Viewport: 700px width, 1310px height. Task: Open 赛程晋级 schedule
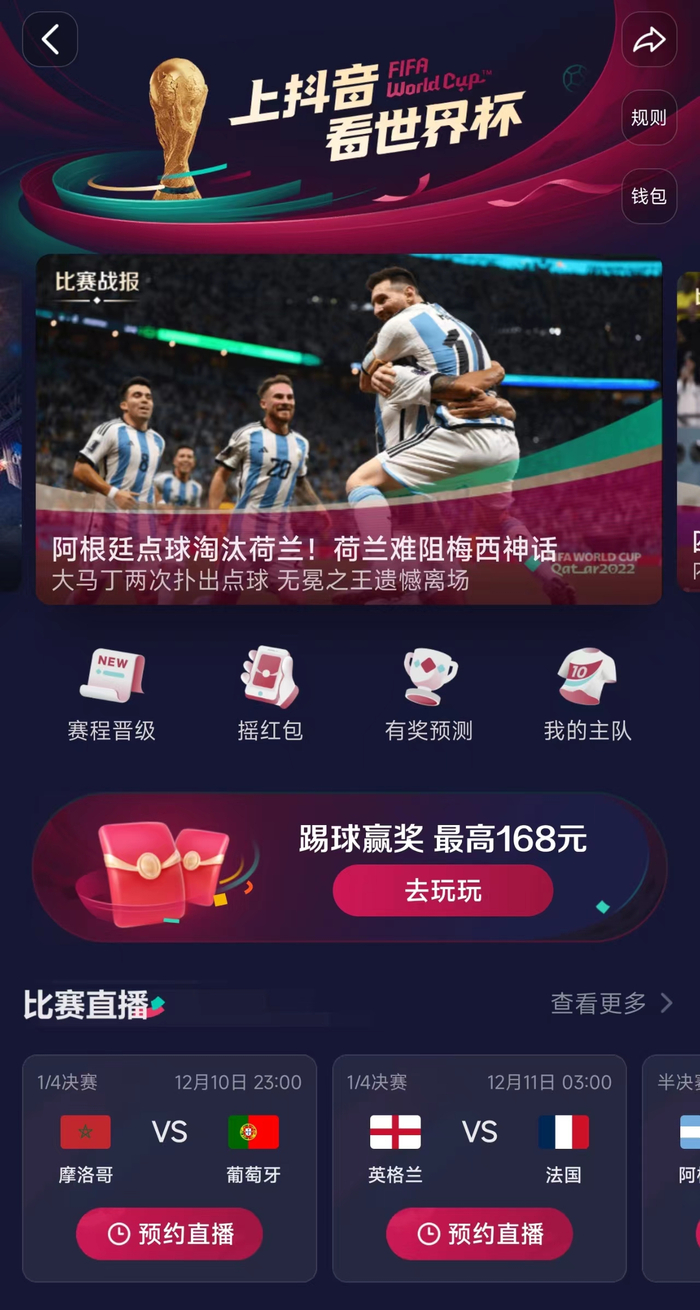pos(112,695)
